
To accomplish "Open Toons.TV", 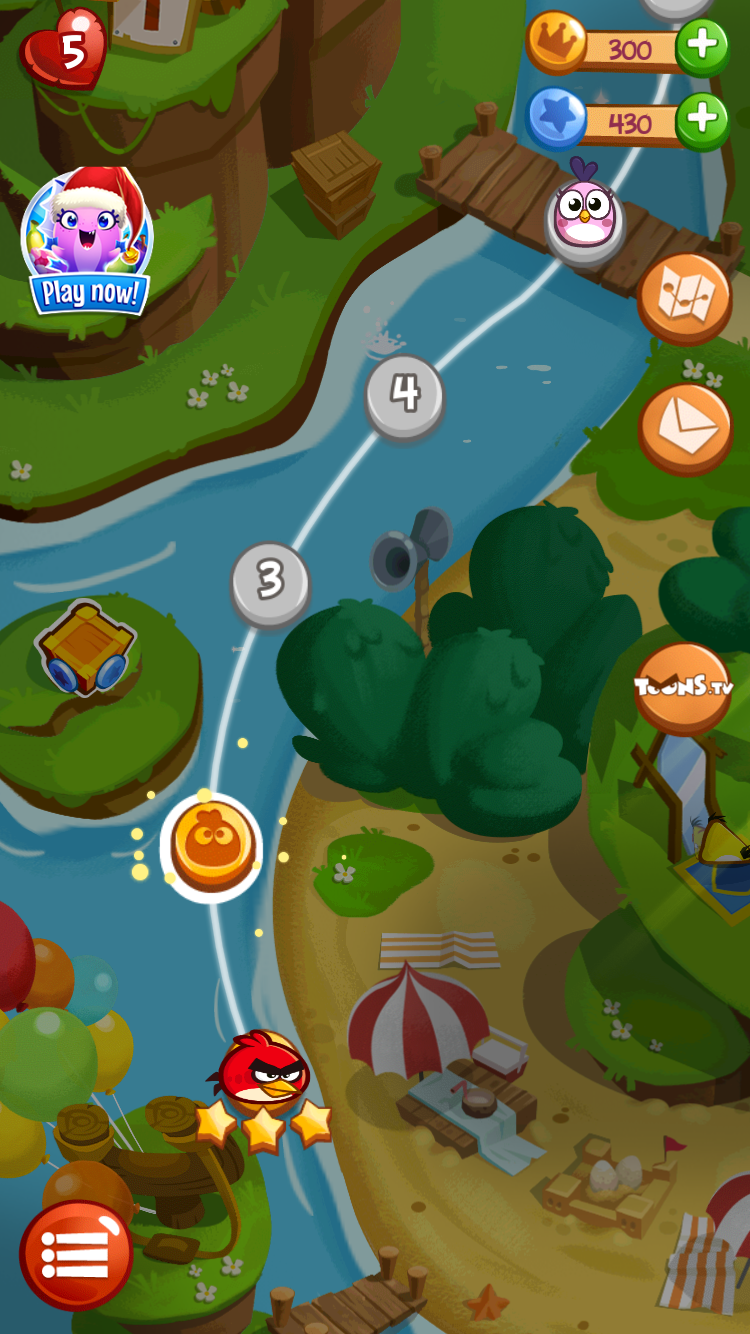I will 683,687.
